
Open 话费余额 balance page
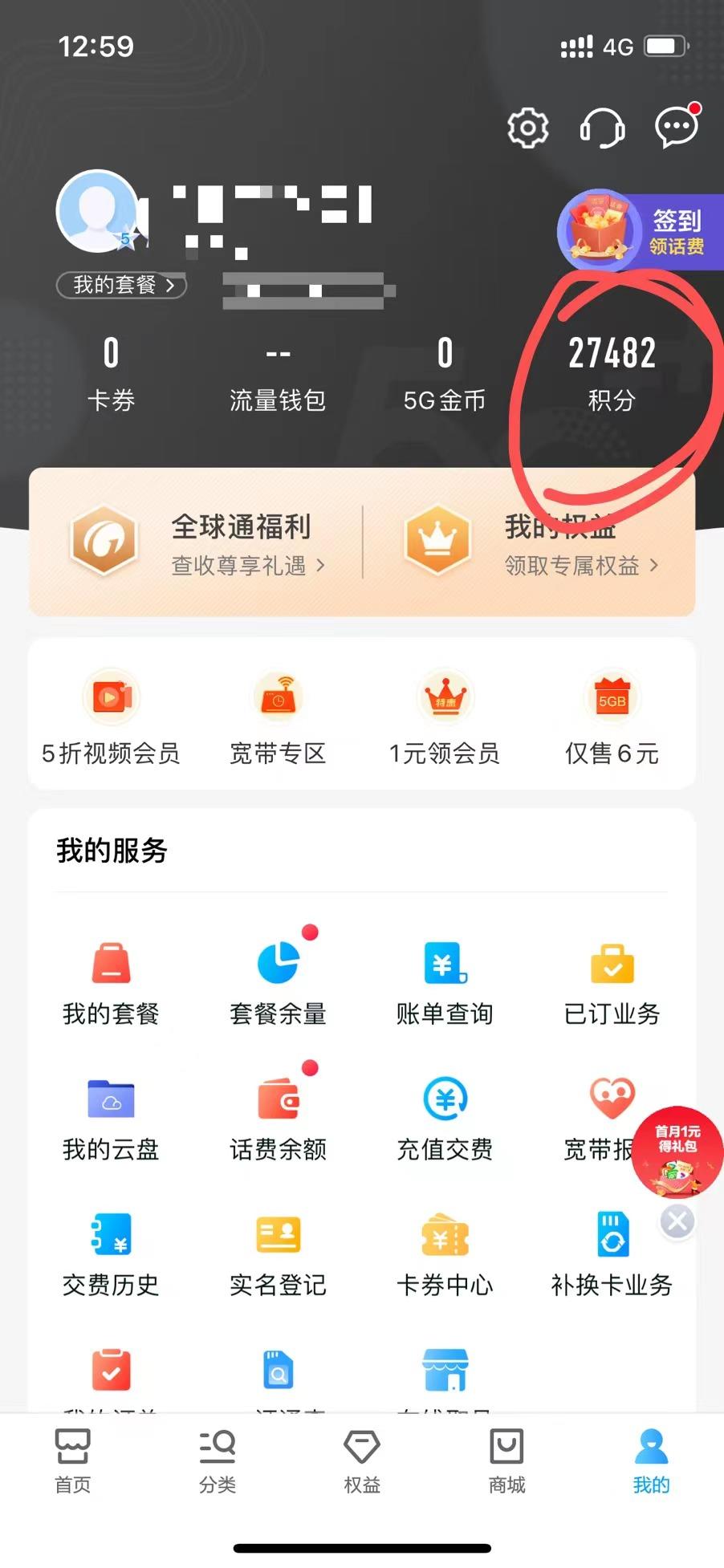click(277, 1111)
